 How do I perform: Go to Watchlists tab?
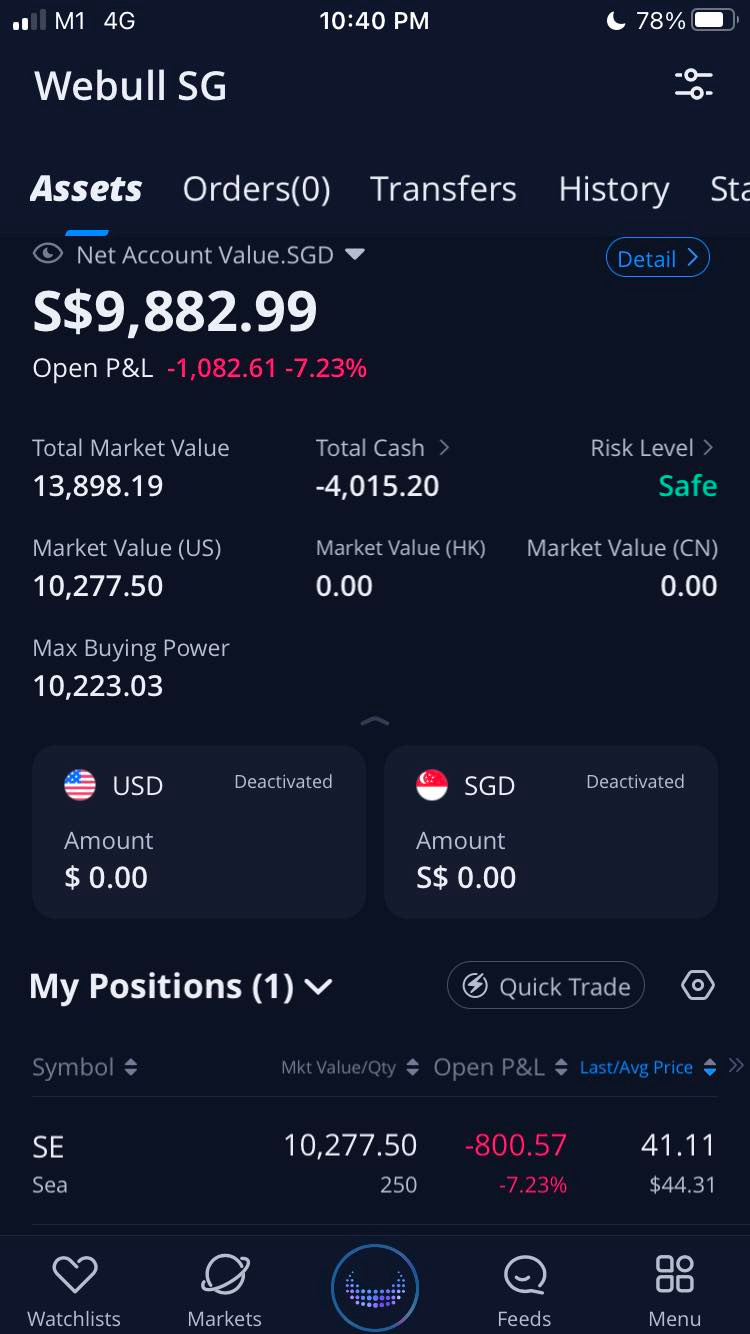point(74,1290)
